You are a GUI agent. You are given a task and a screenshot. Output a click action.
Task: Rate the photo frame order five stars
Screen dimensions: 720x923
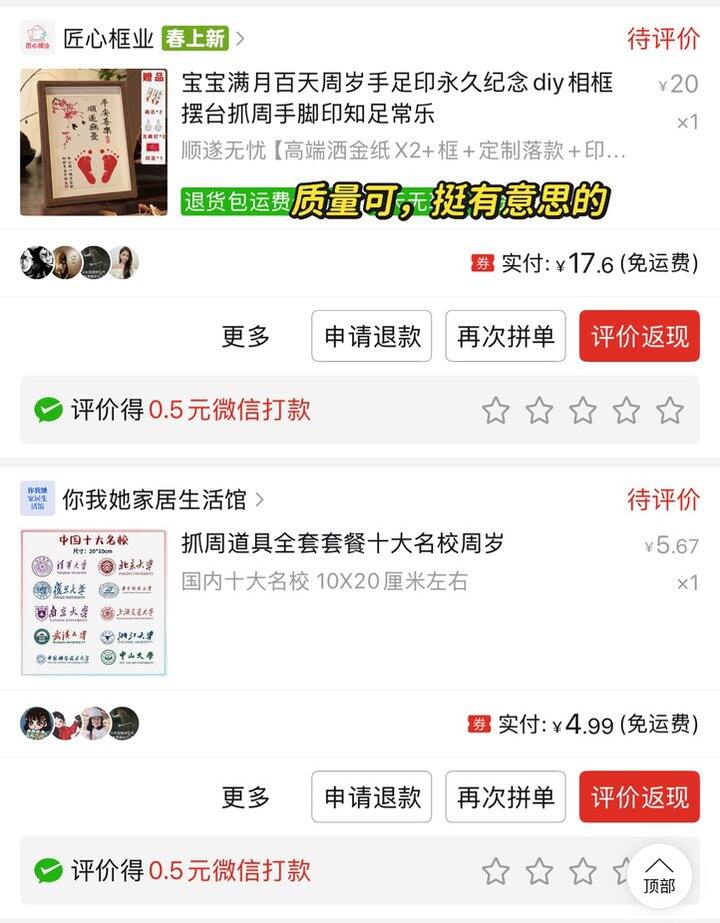click(x=670, y=410)
